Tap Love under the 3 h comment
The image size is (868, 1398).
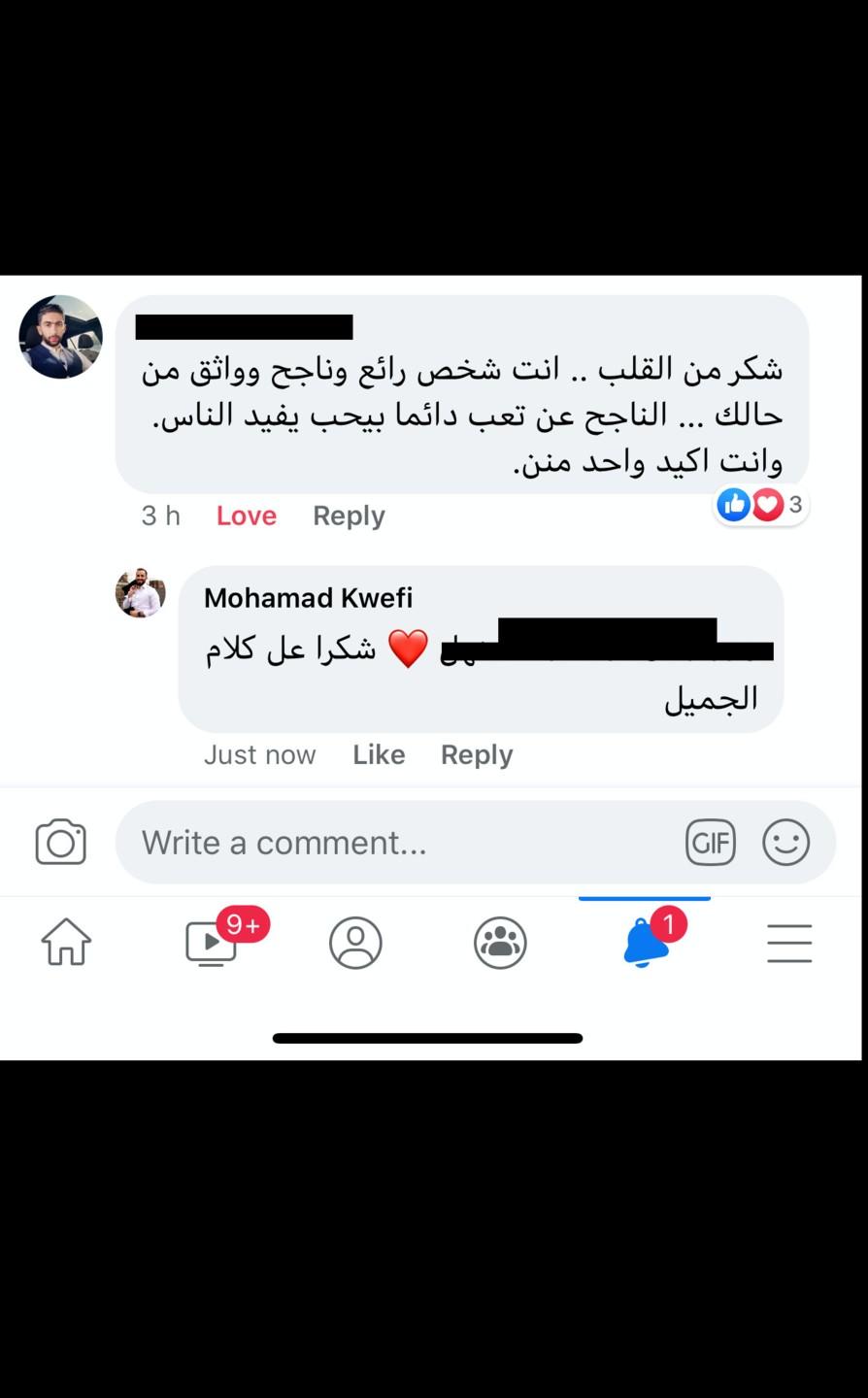tap(246, 516)
